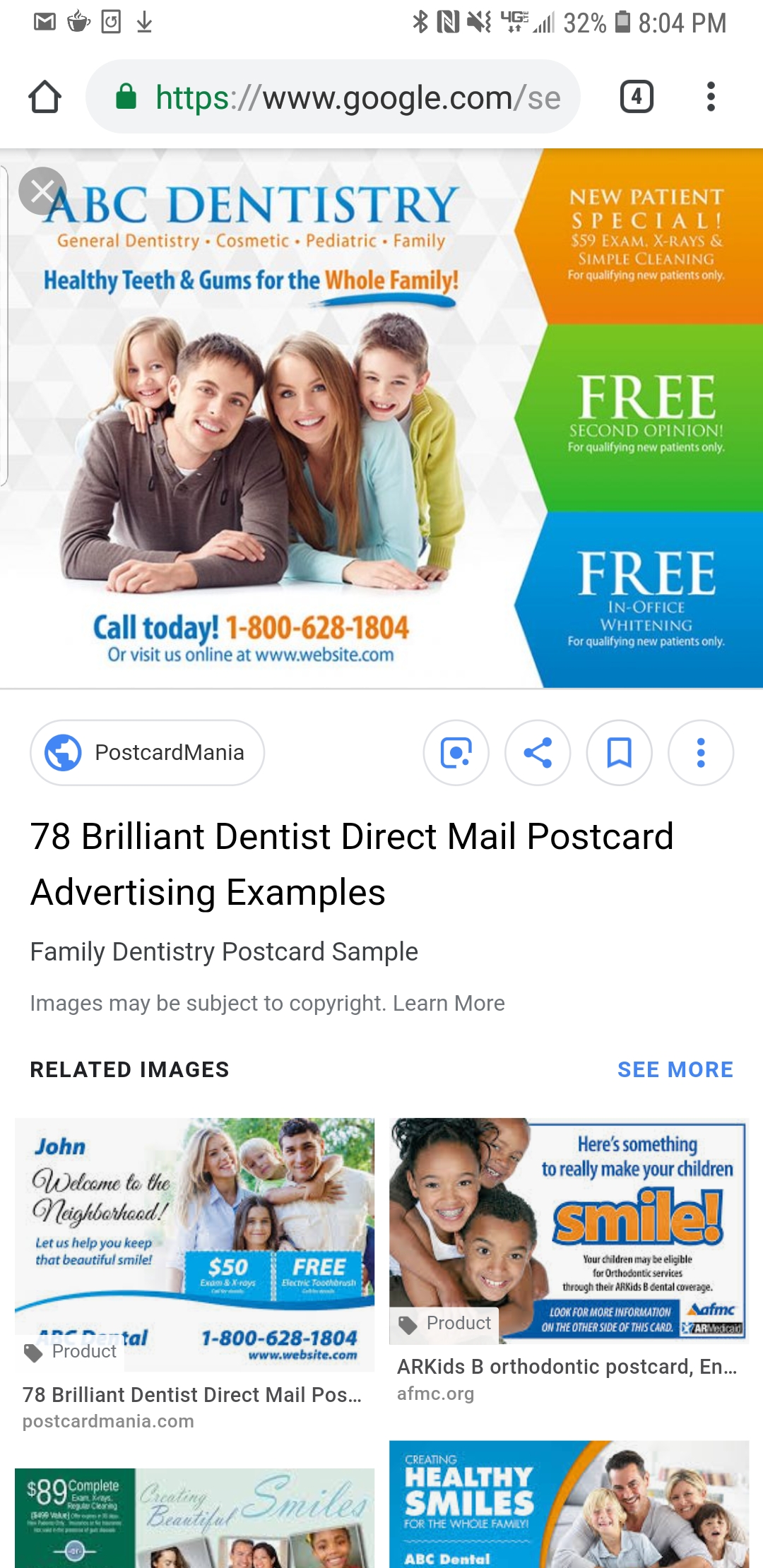Image resolution: width=763 pixels, height=1568 pixels.
Task: Search this image with Lens
Action: coord(456,752)
